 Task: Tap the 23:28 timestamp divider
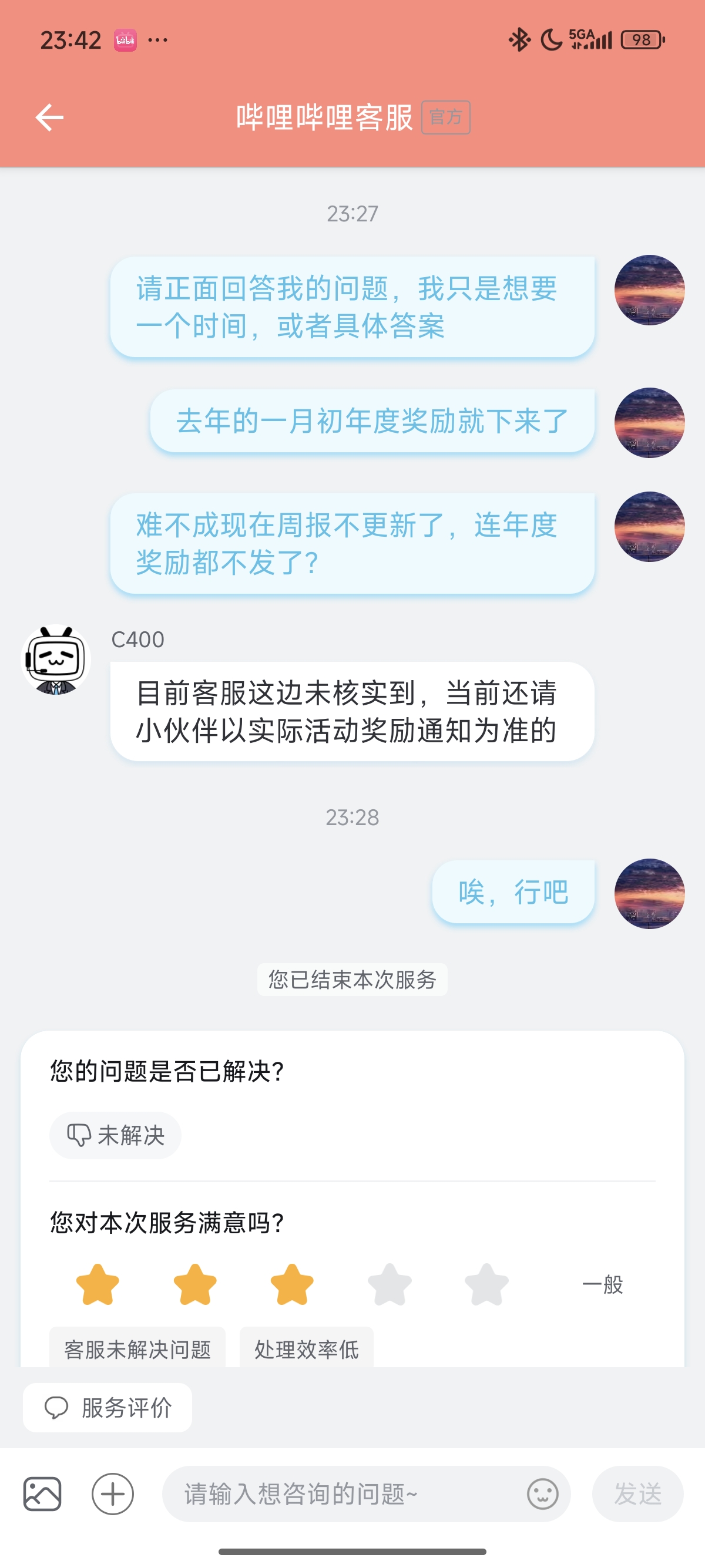(x=353, y=817)
